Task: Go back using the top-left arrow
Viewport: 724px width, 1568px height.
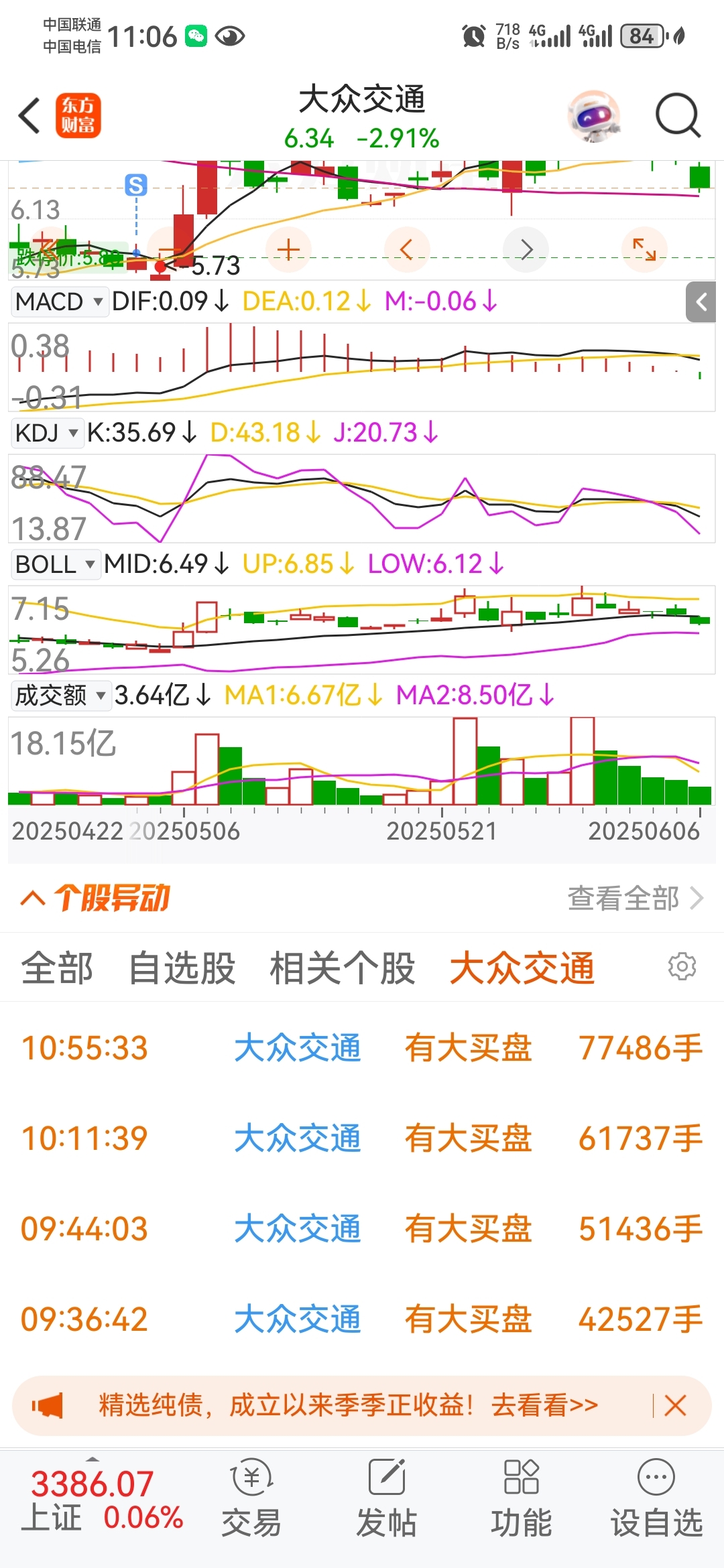Action: (29, 116)
